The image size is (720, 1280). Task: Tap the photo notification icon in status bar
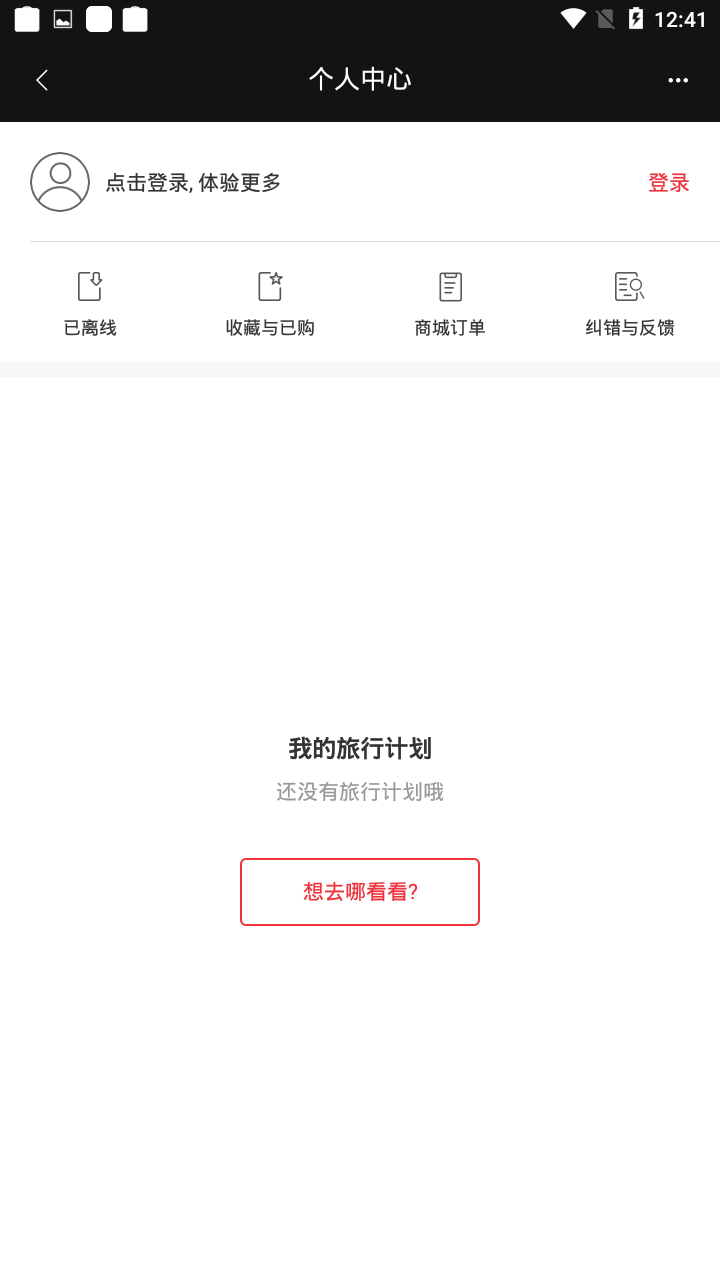(62, 18)
